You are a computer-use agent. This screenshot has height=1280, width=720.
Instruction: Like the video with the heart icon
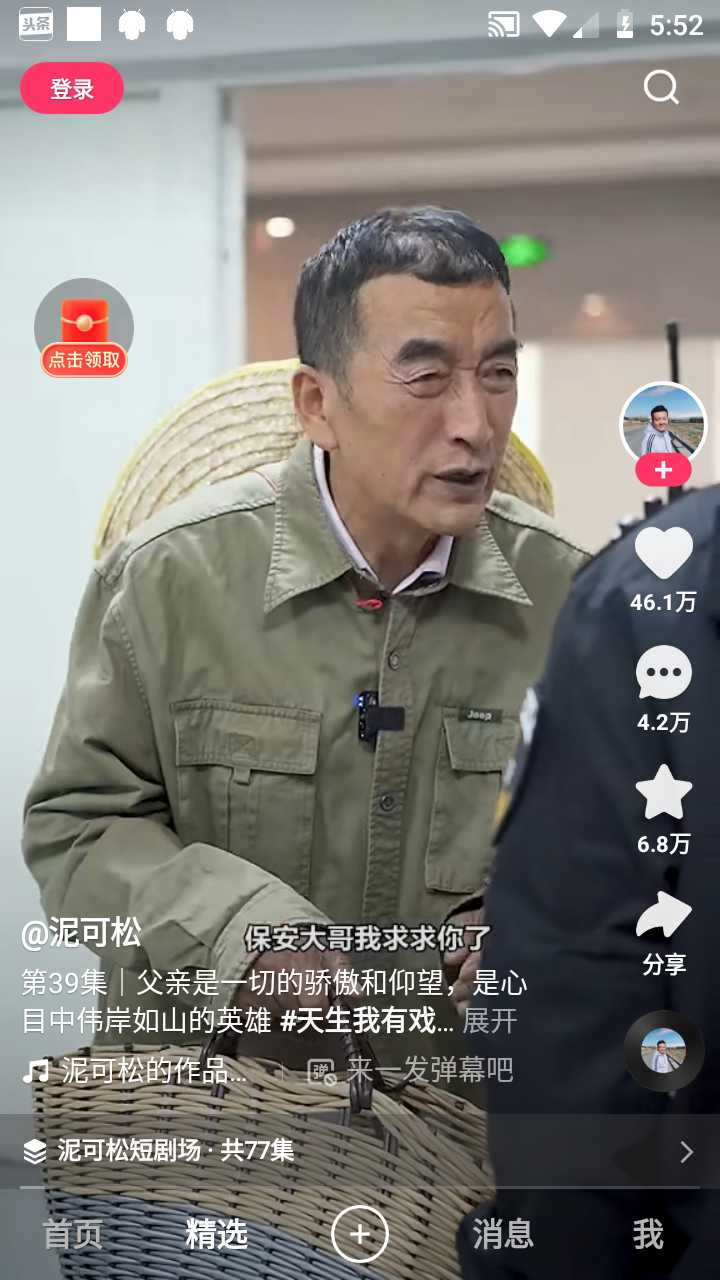click(x=664, y=553)
